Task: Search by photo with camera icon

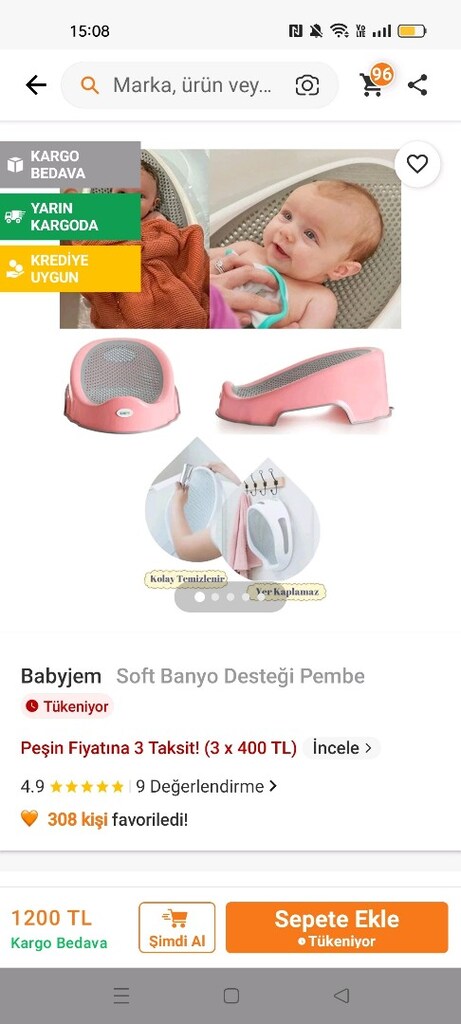Action: click(307, 86)
